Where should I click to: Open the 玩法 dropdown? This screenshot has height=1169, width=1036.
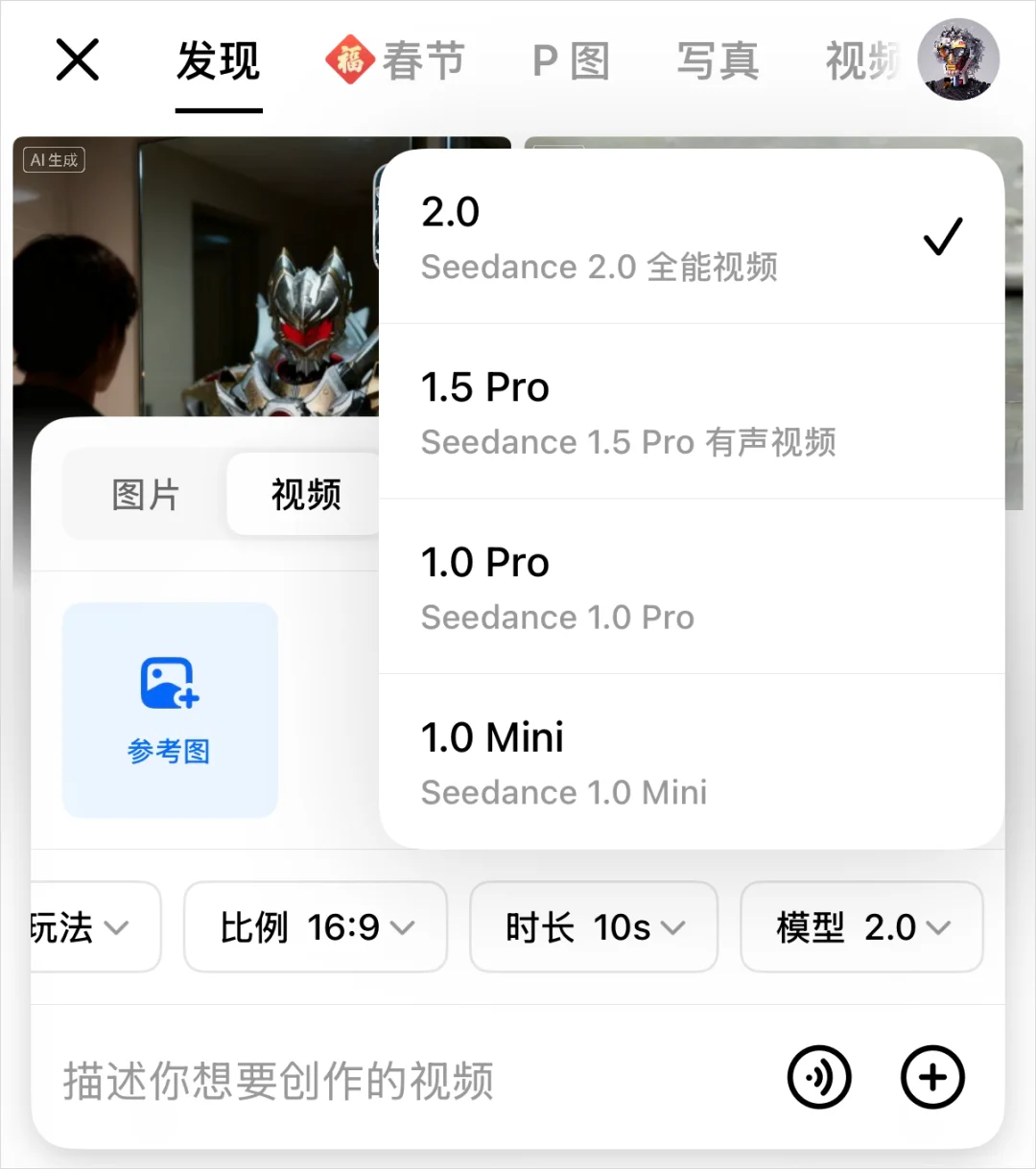pyautogui.click(x=77, y=927)
